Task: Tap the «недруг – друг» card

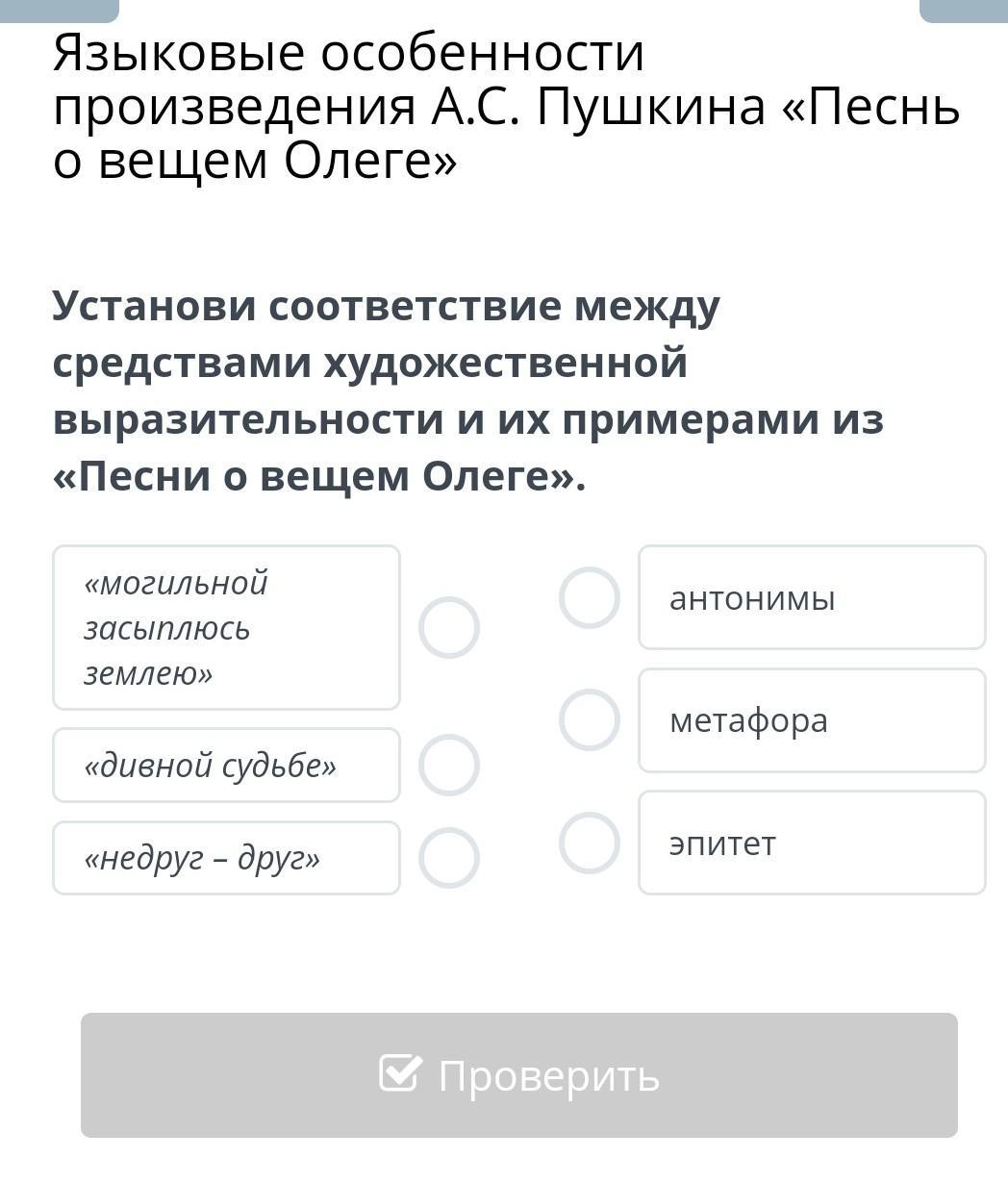Action: 226,858
